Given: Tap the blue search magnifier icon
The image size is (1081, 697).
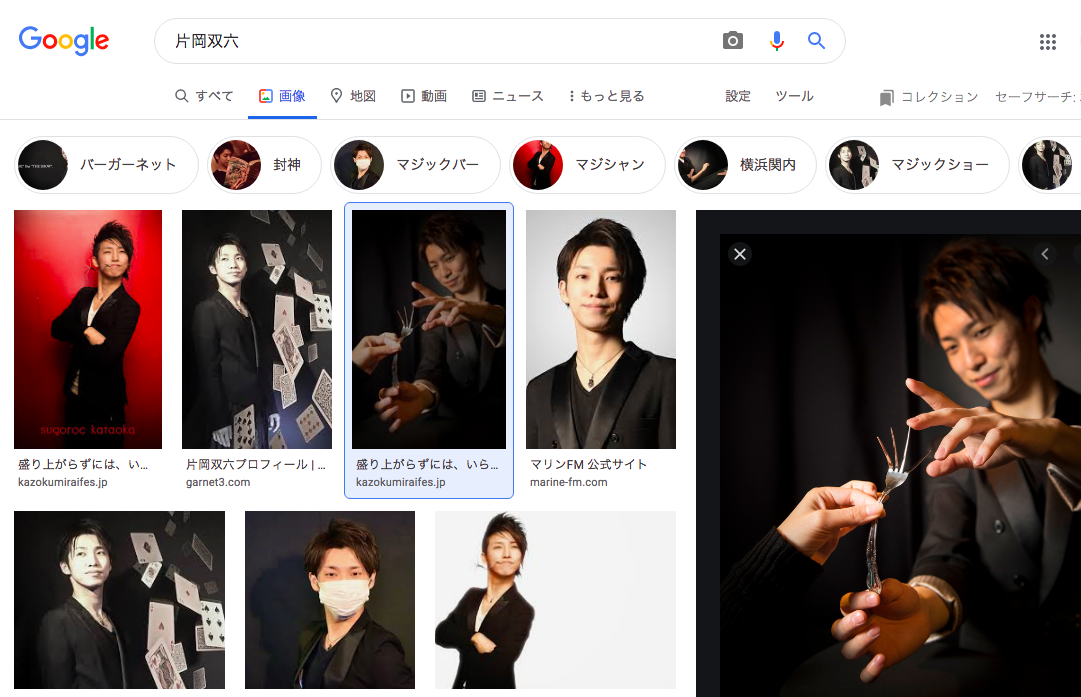Looking at the screenshot, I should (816, 41).
